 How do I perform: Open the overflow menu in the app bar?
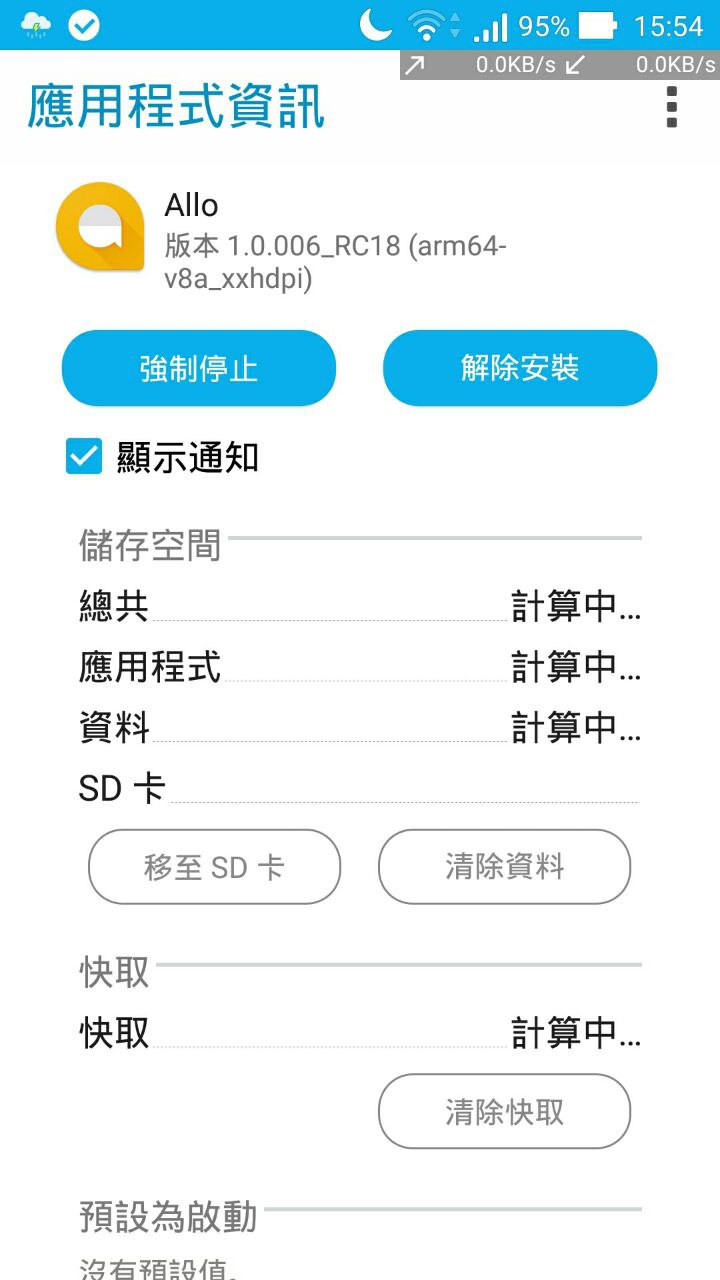point(671,107)
